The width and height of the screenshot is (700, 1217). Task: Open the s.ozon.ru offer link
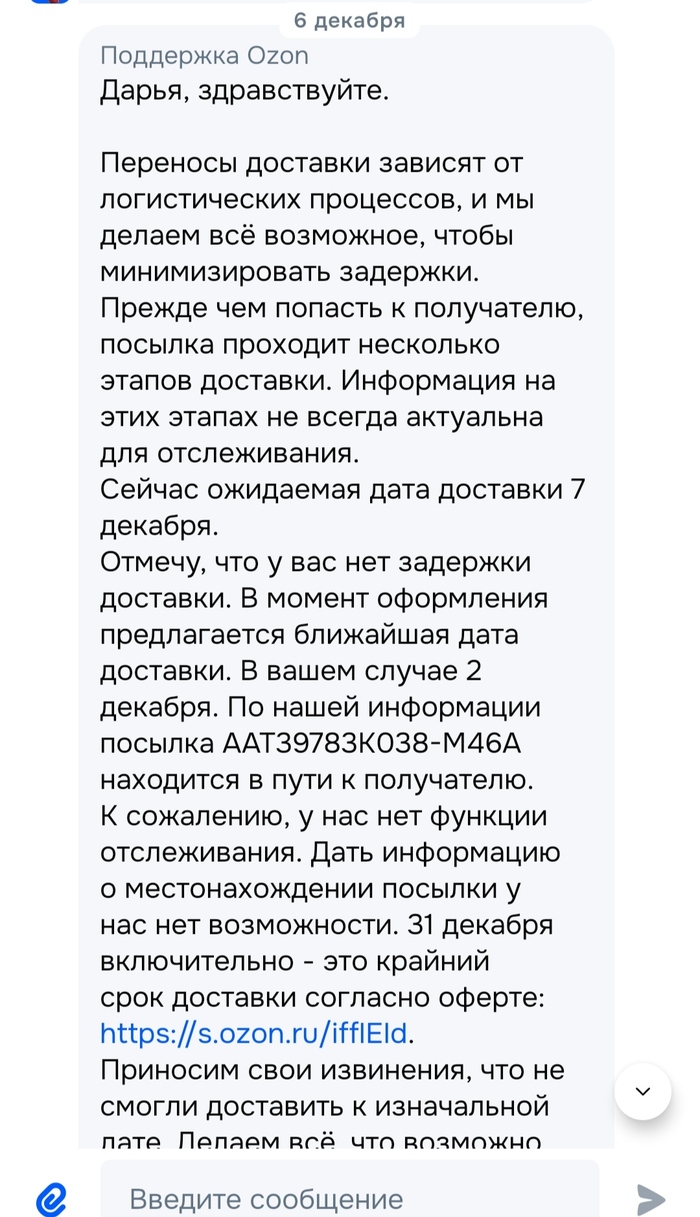tap(256, 1032)
